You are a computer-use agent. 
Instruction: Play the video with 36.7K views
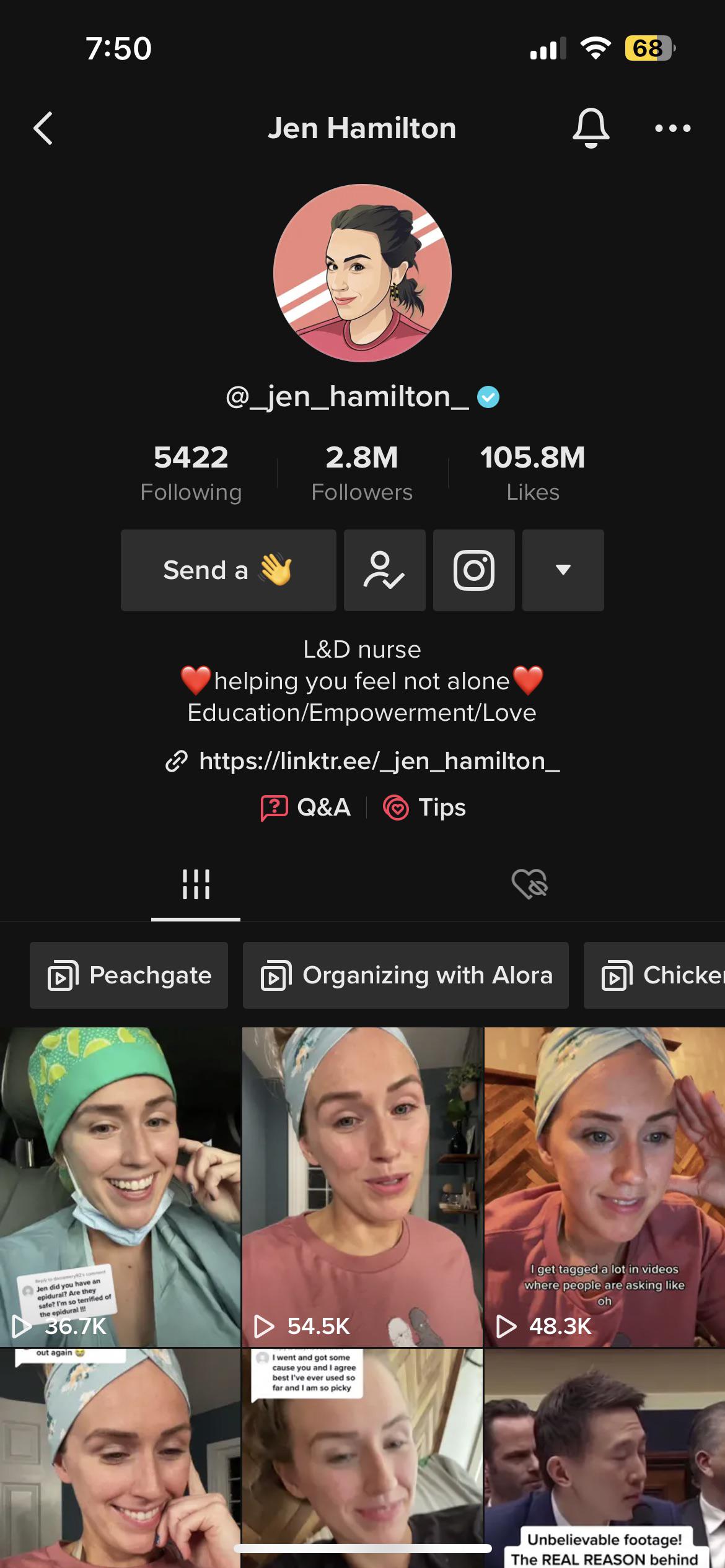coord(120,1186)
